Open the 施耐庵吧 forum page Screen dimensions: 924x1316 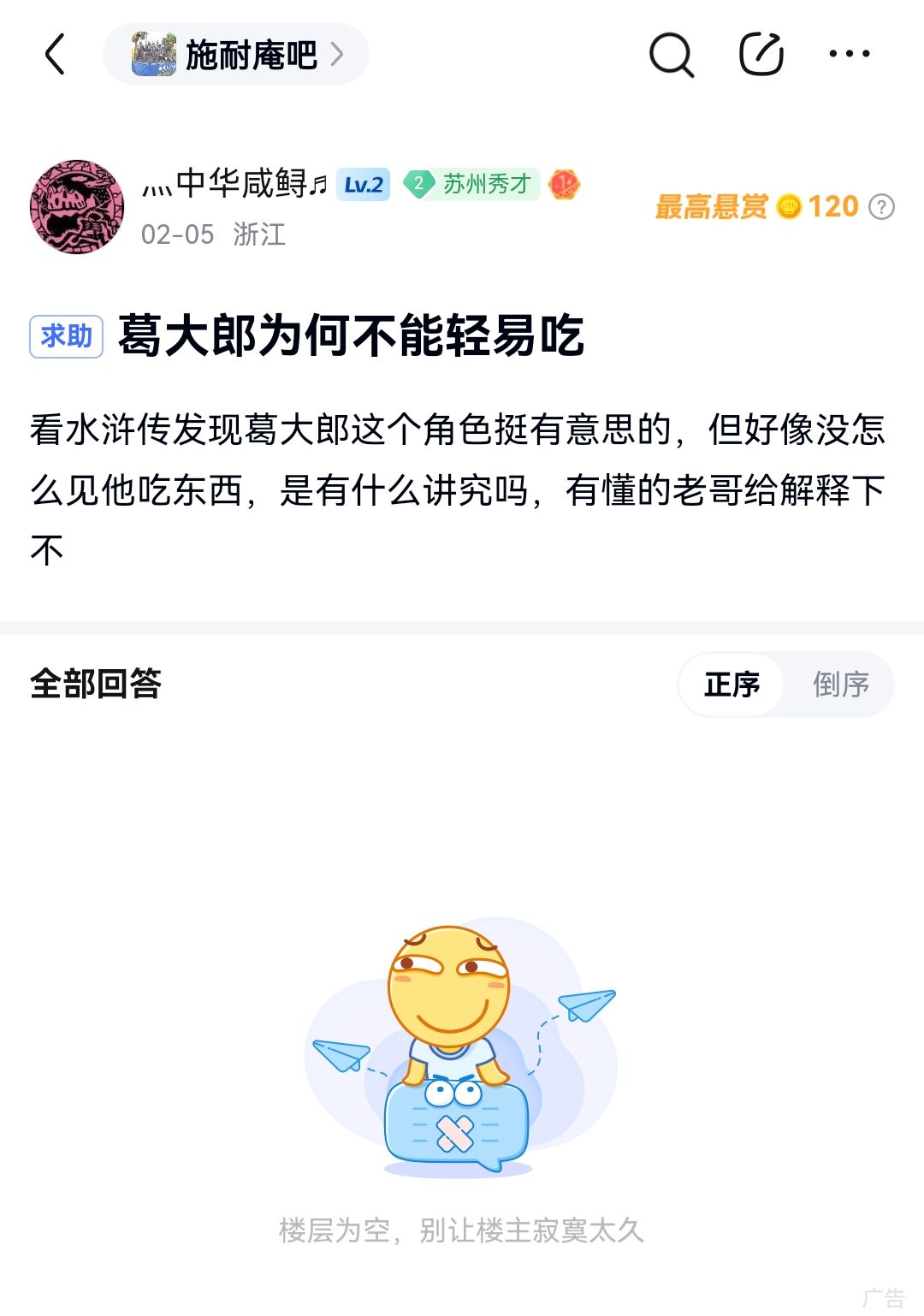(x=236, y=55)
